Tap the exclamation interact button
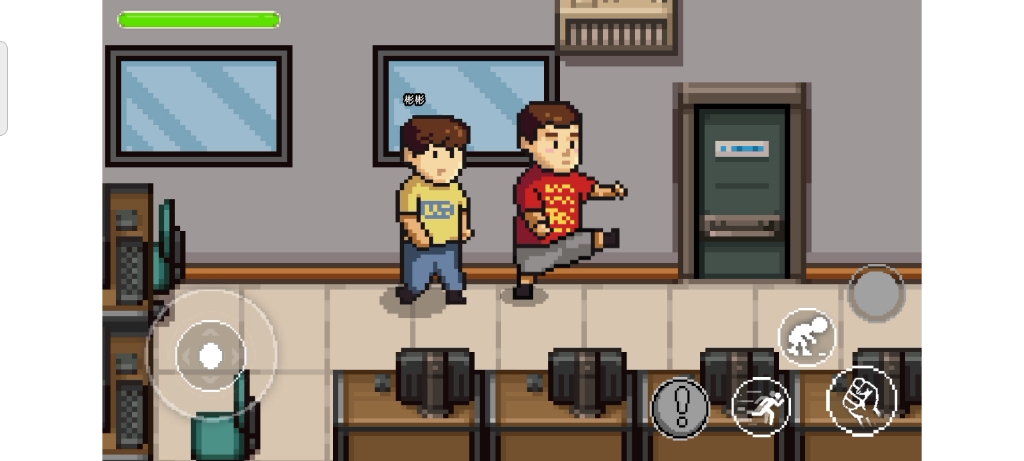The image size is (1024, 461). point(681,407)
